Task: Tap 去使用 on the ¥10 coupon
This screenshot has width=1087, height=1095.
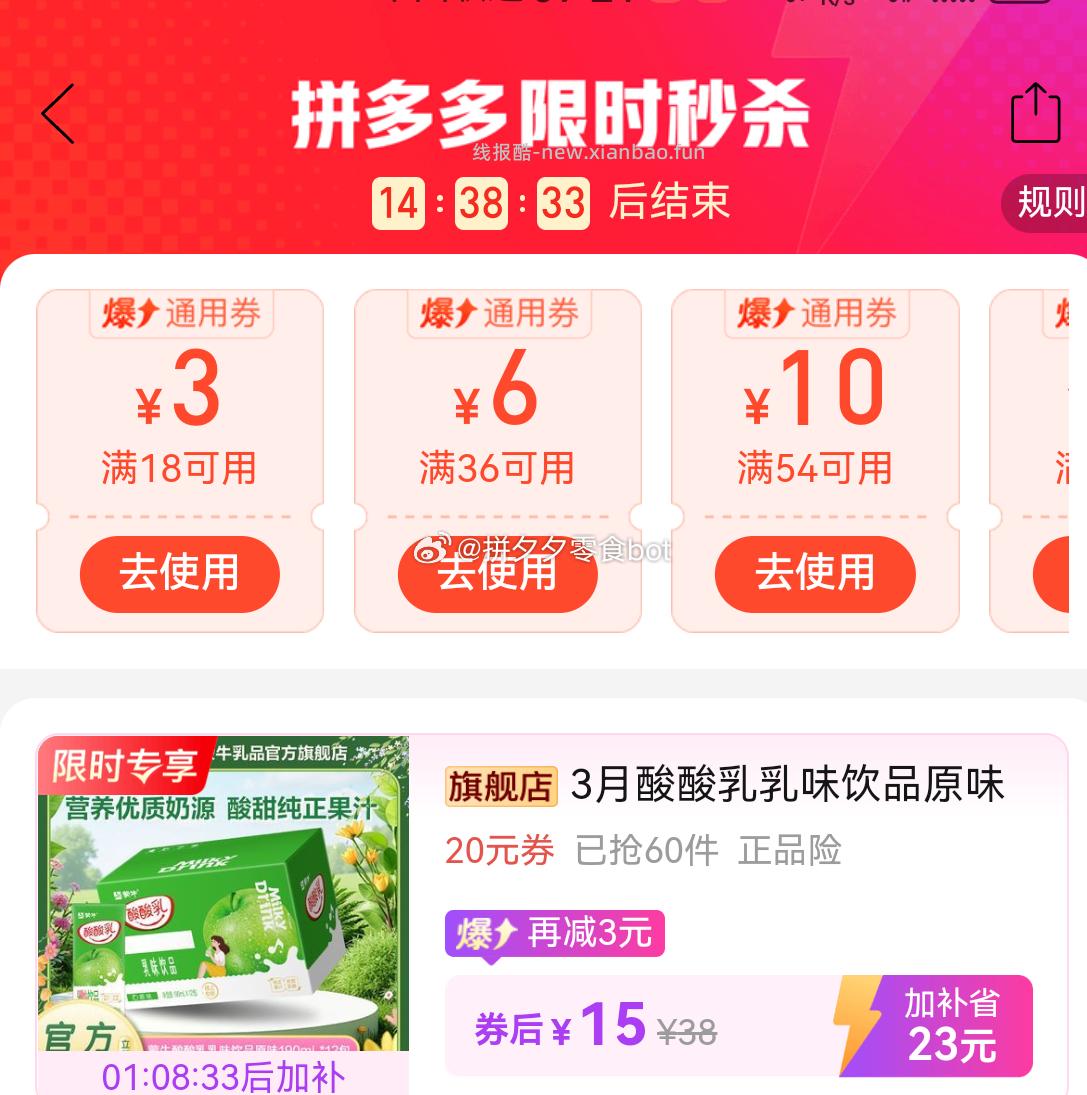Action: pos(815,574)
